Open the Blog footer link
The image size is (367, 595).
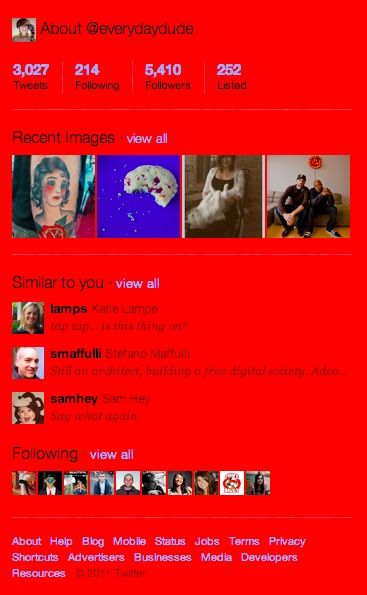pos(93,541)
